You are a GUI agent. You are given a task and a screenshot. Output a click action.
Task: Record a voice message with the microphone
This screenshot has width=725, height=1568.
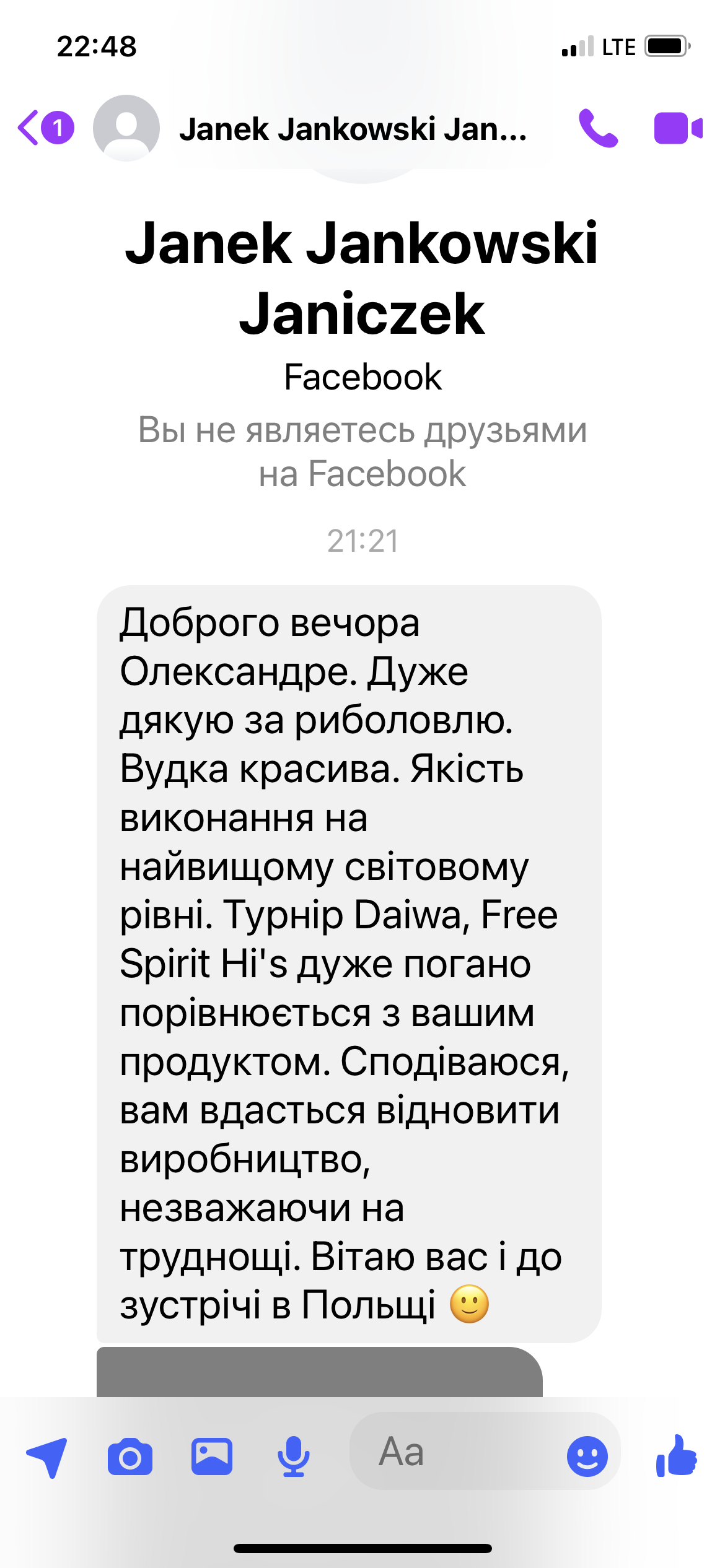coord(293,1457)
